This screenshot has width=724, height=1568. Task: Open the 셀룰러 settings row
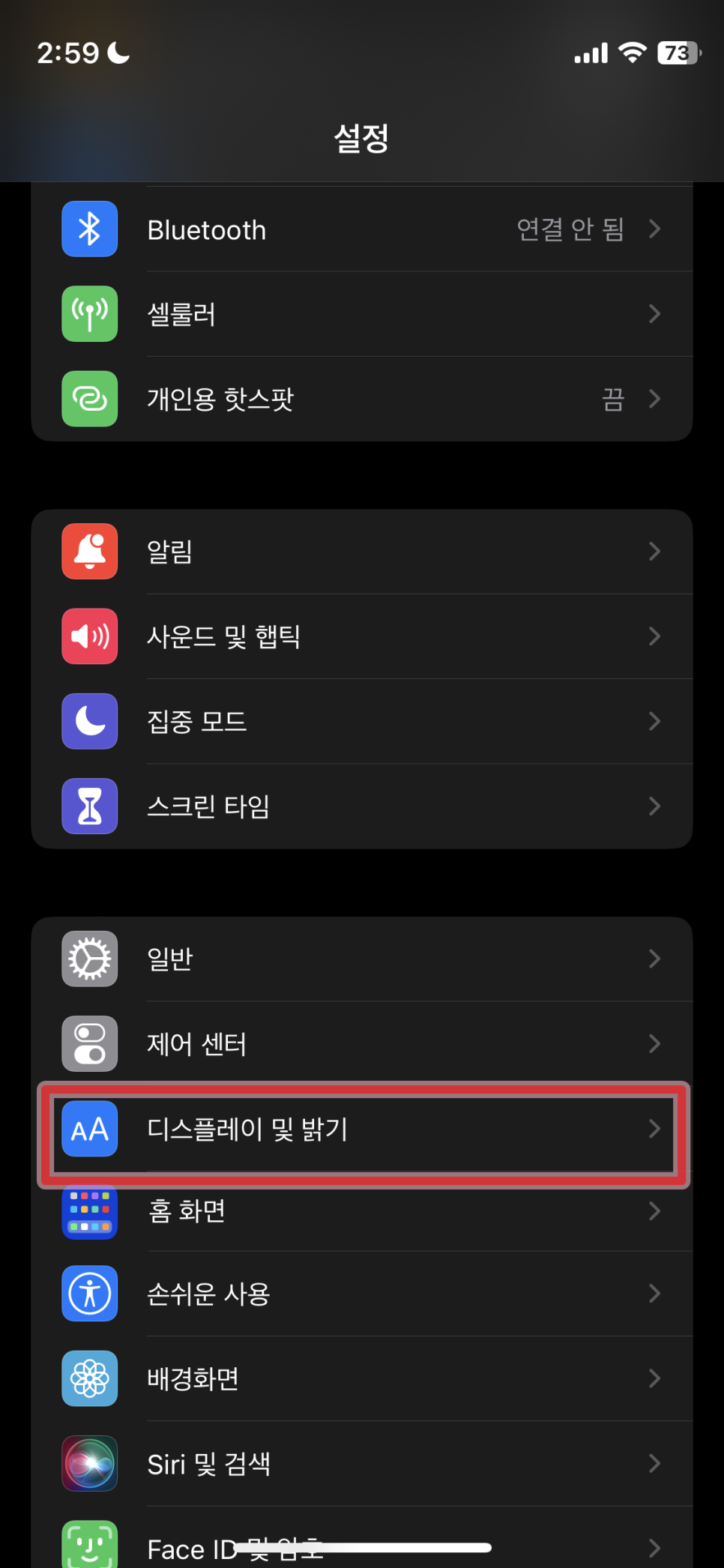pyautogui.click(x=361, y=314)
